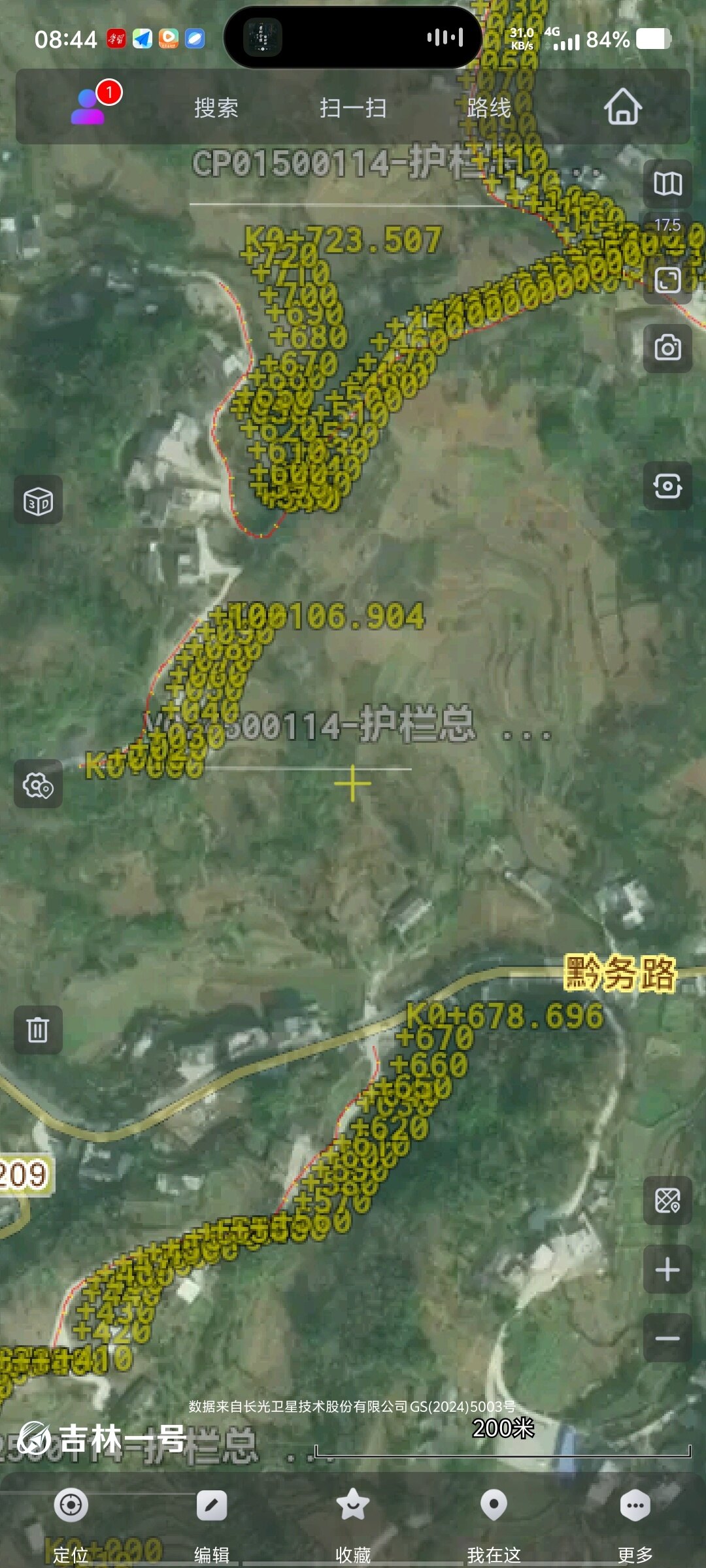Open the 搜索 search function
Image resolution: width=706 pixels, height=1568 pixels.
coord(216,108)
